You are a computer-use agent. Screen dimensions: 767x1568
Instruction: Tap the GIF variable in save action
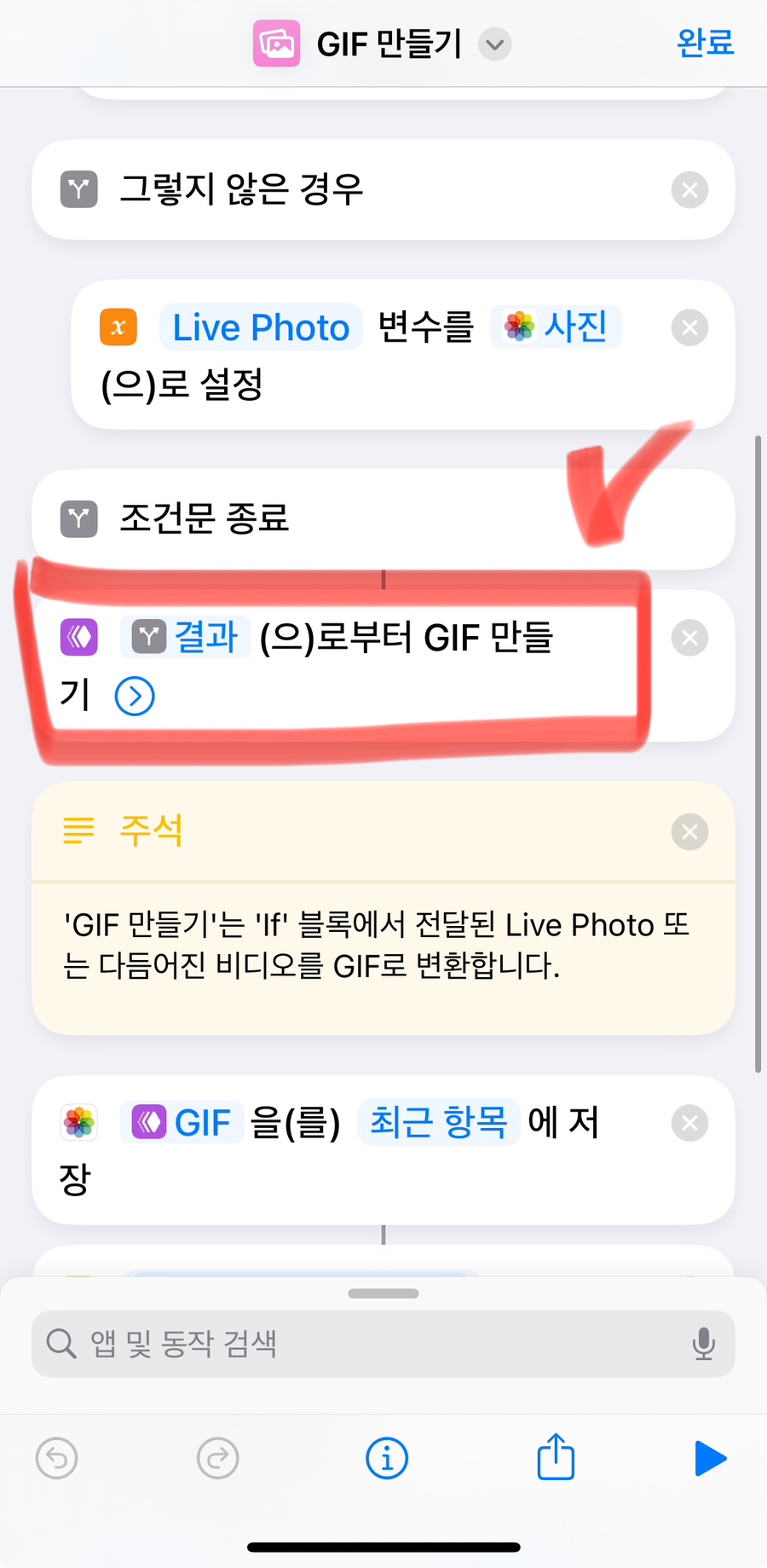pos(183,1123)
